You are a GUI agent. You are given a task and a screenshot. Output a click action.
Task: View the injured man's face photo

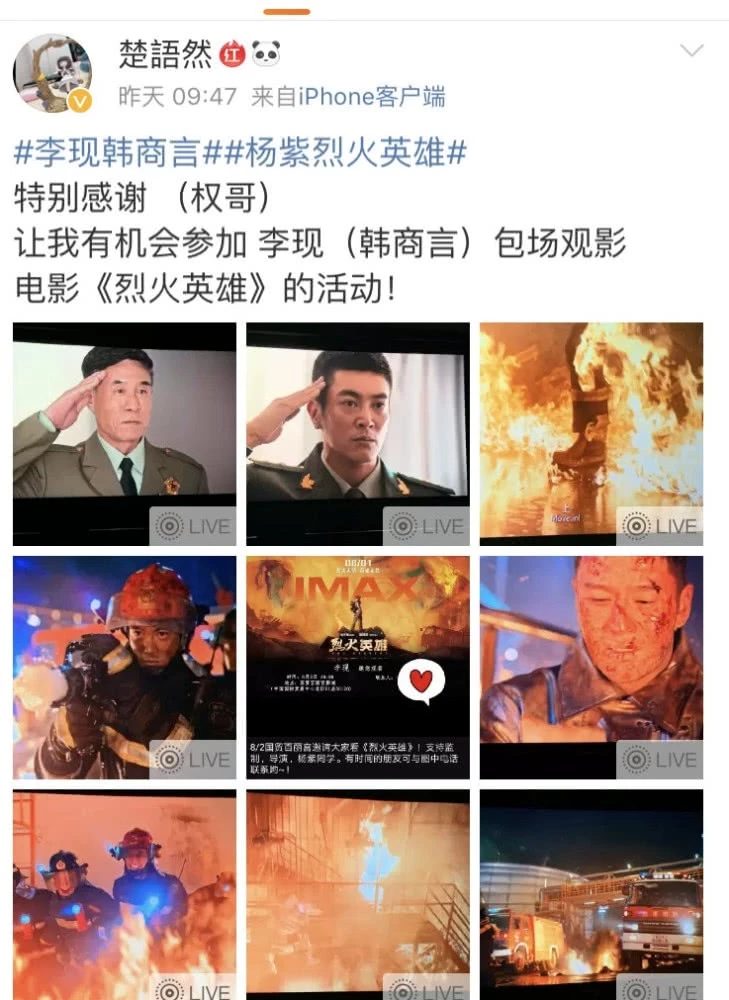click(591, 667)
